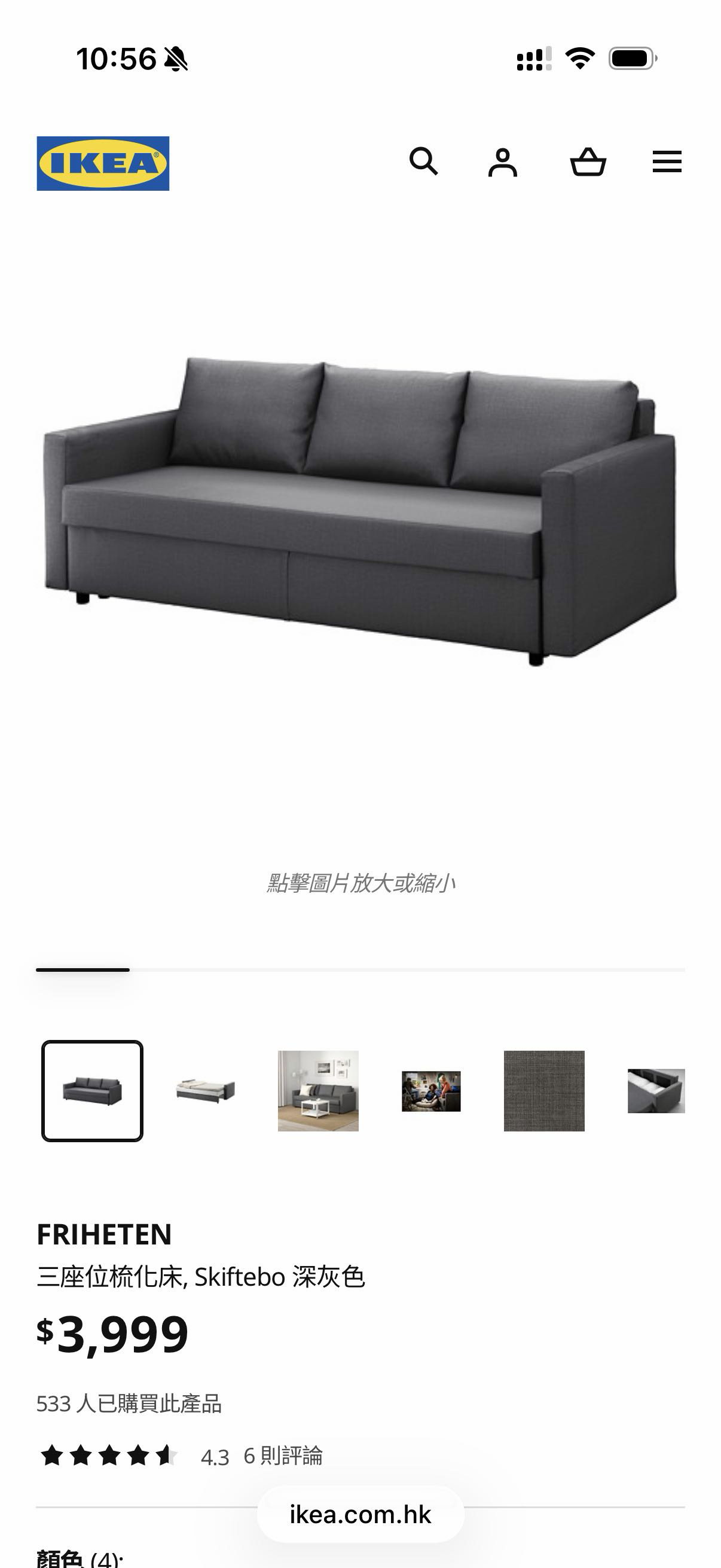
Task: Click the IKEA logo to go home
Action: [102, 163]
